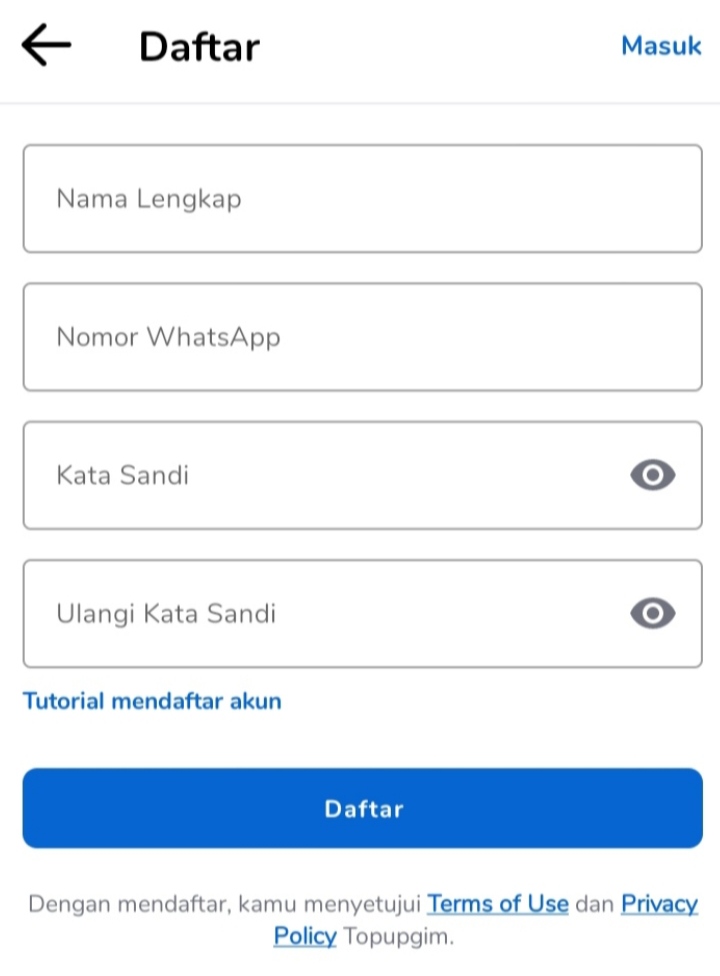
Task: Focus the Ulangi Kata Sandi field
Action: point(320,613)
